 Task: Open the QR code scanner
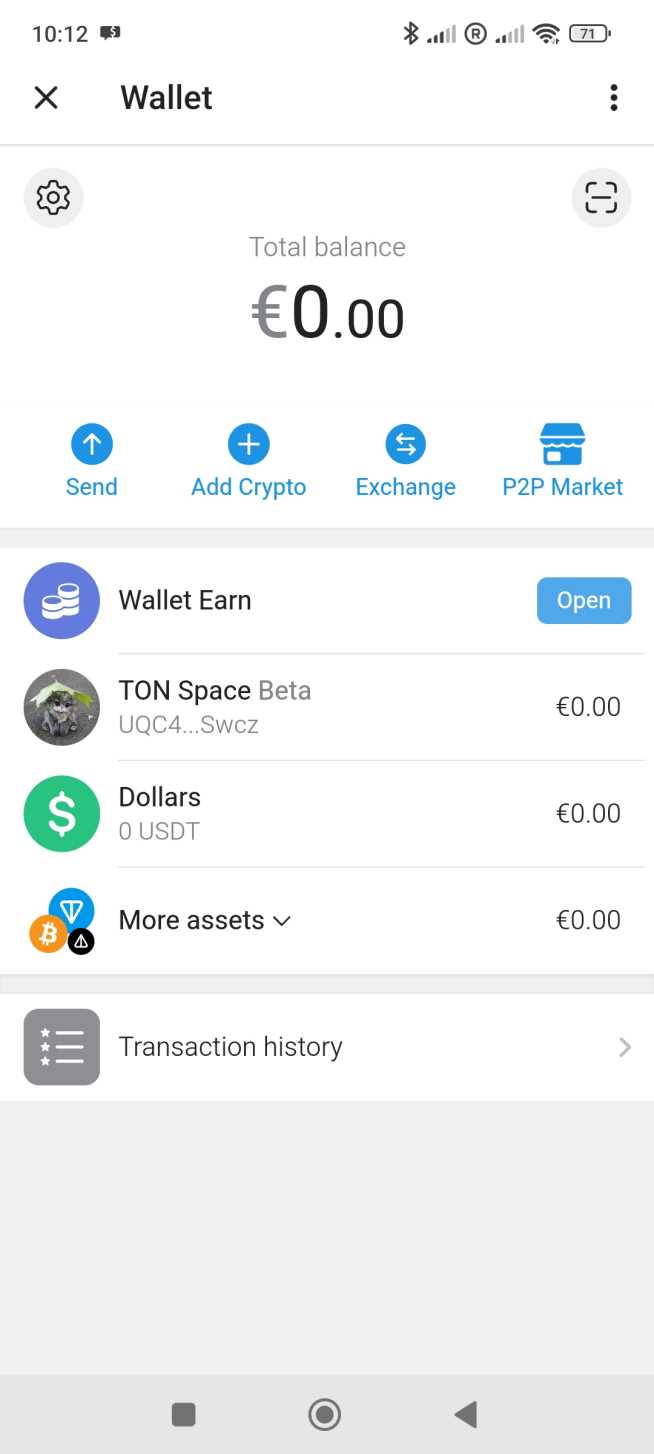click(x=601, y=198)
